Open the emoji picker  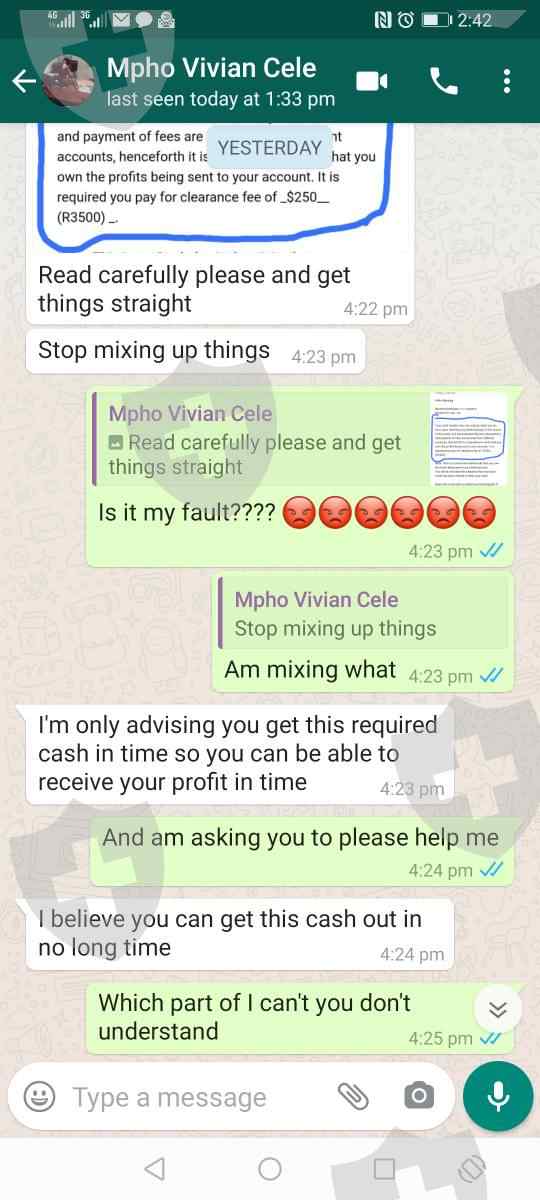[39, 1096]
